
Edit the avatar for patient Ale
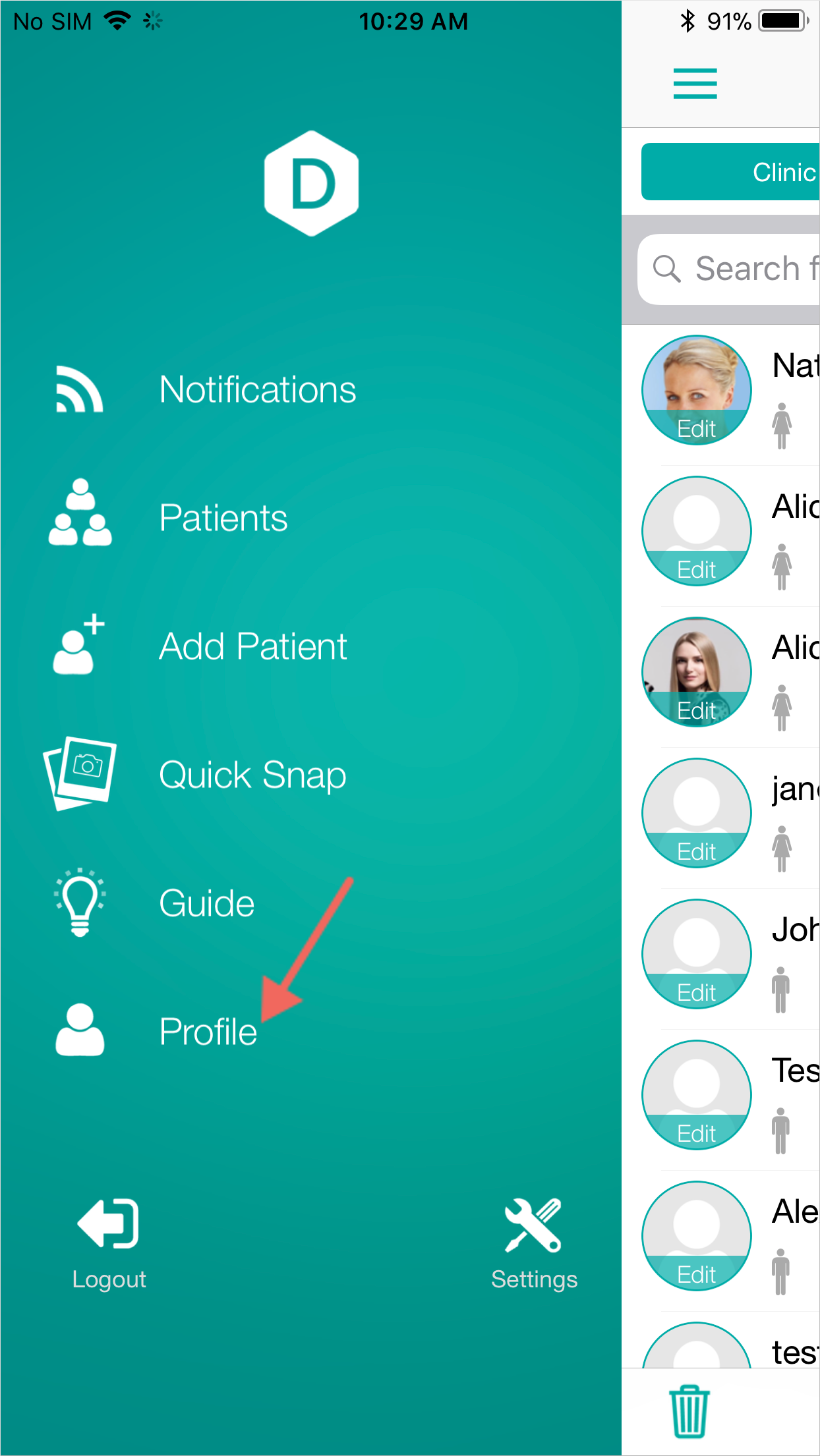point(696,1274)
